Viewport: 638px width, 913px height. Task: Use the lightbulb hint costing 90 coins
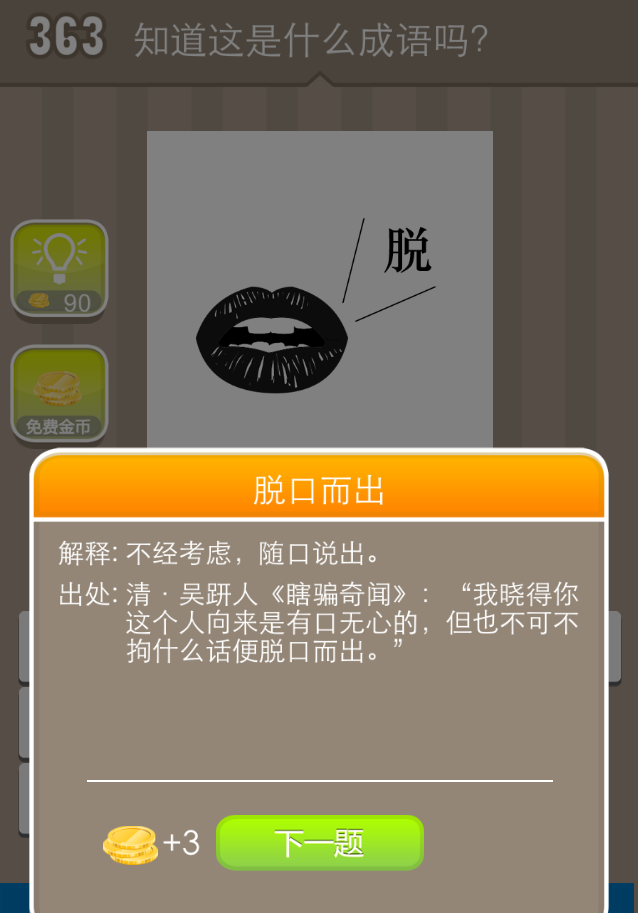pyautogui.click(x=59, y=269)
